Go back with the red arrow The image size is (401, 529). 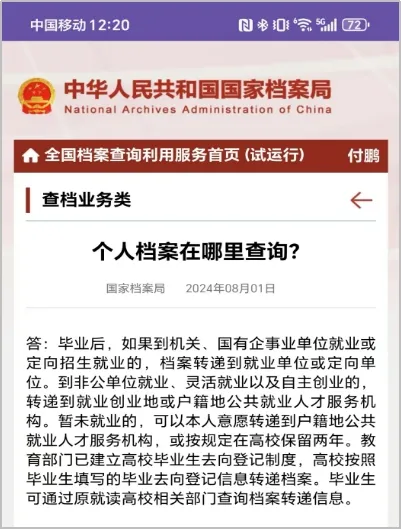(x=361, y=200)
